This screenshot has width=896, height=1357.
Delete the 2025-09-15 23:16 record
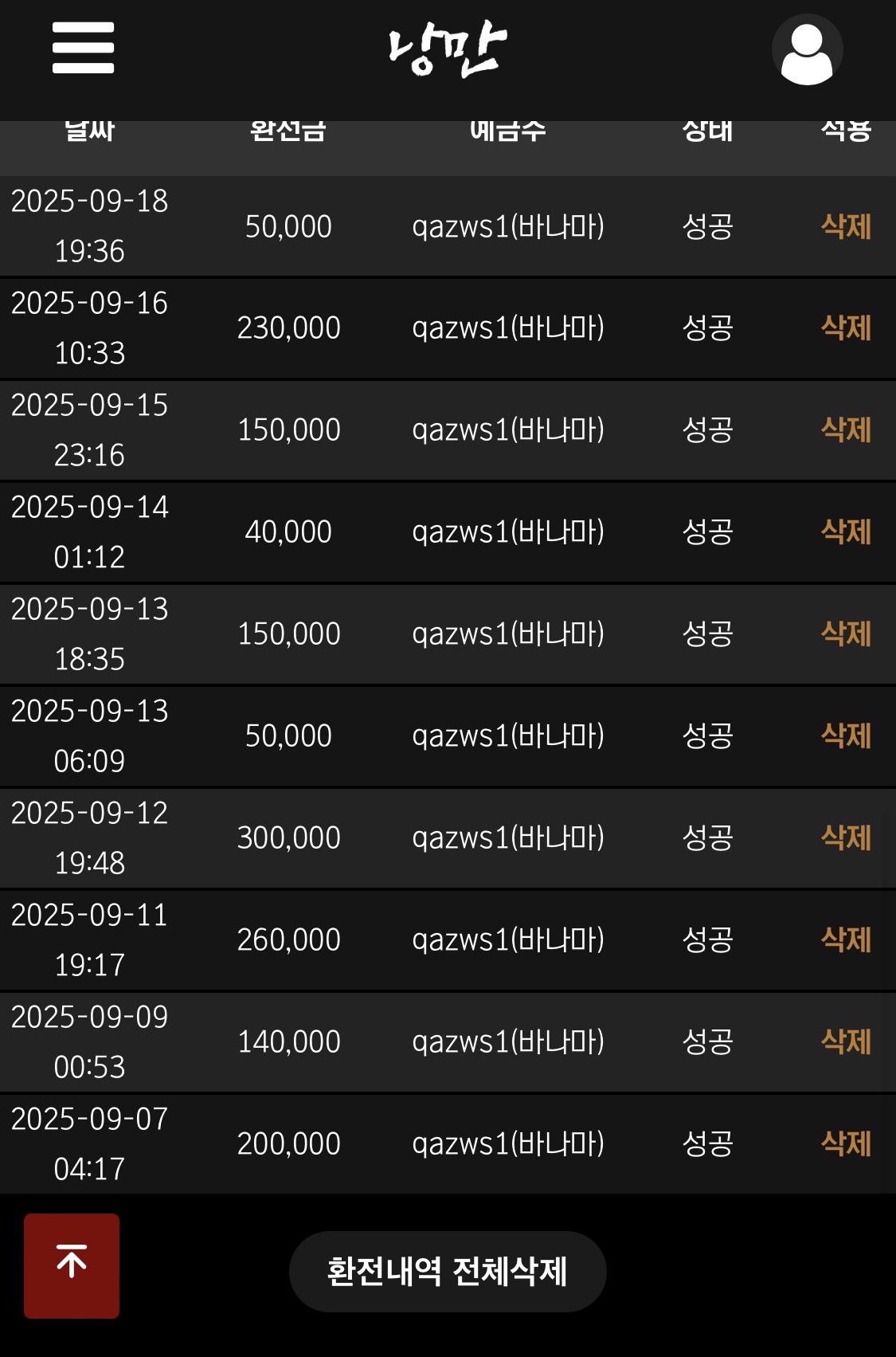846,429
